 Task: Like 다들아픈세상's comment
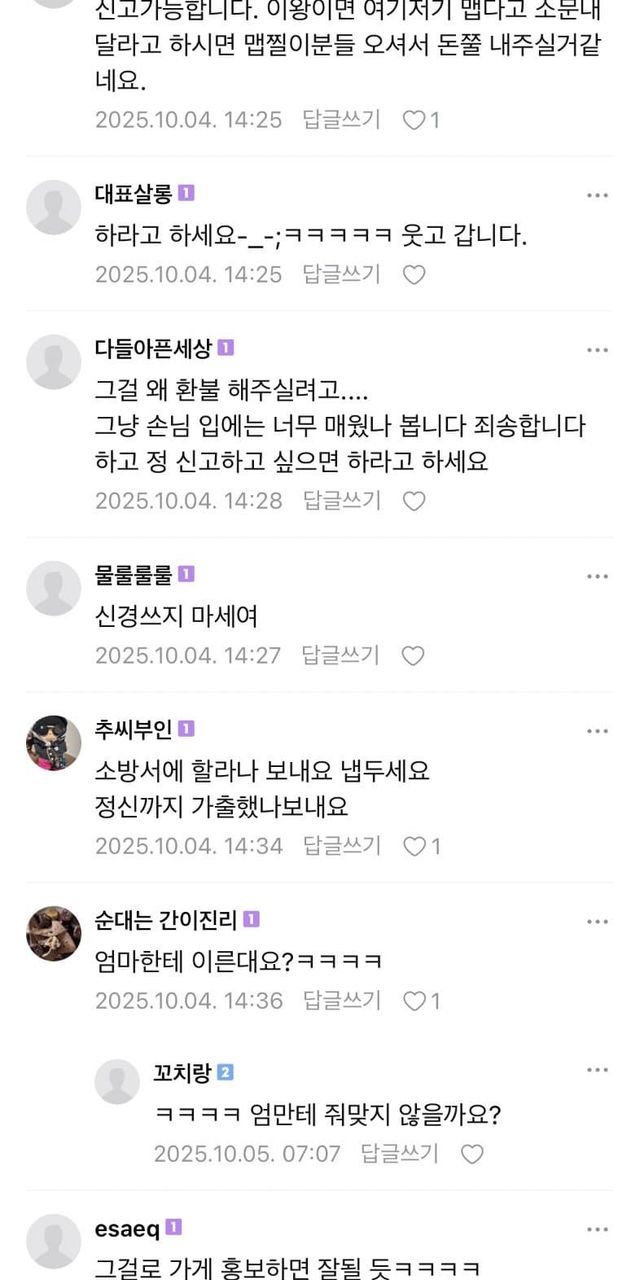coord(414,501)
